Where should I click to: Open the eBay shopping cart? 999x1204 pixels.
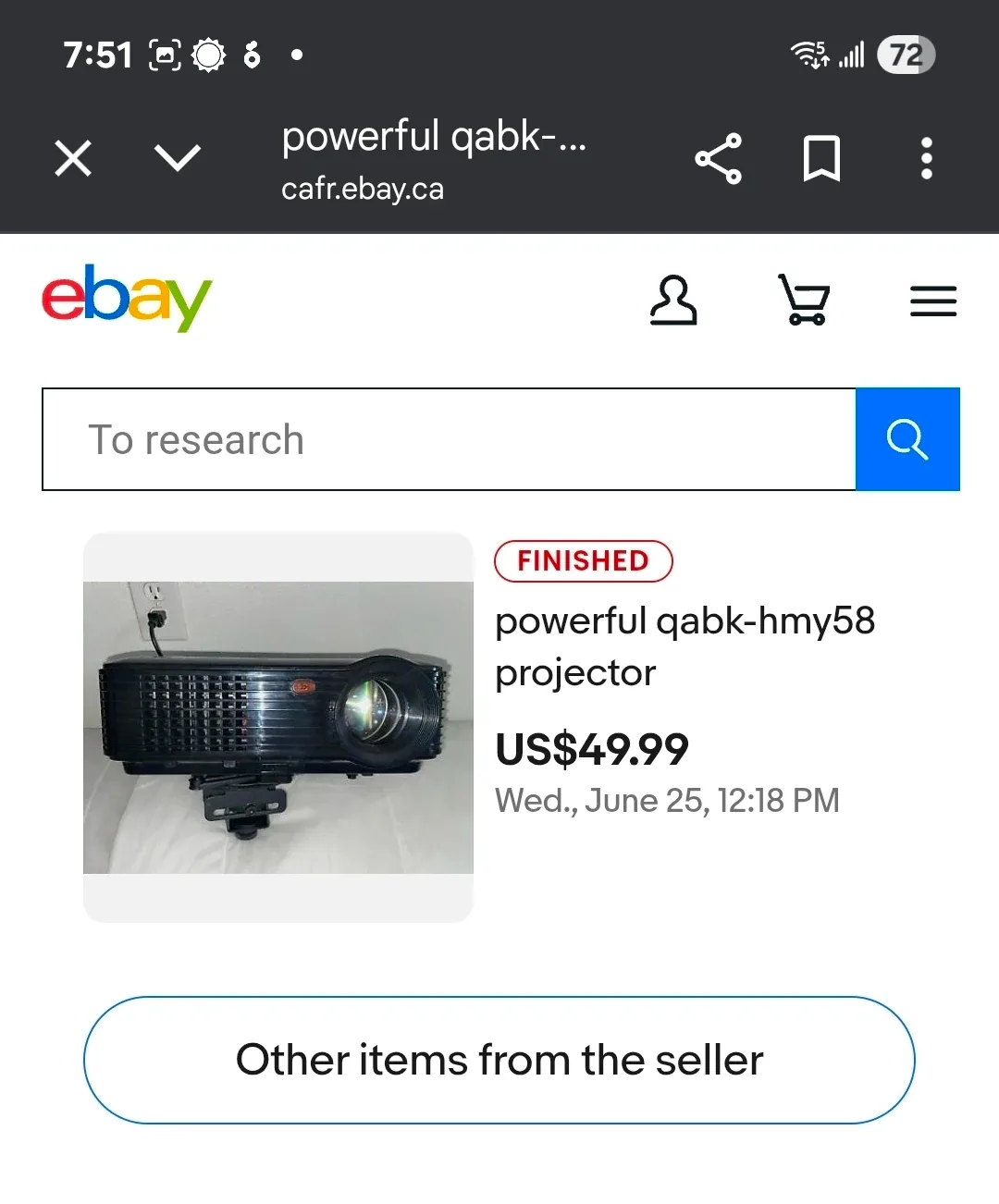[804, 301]
